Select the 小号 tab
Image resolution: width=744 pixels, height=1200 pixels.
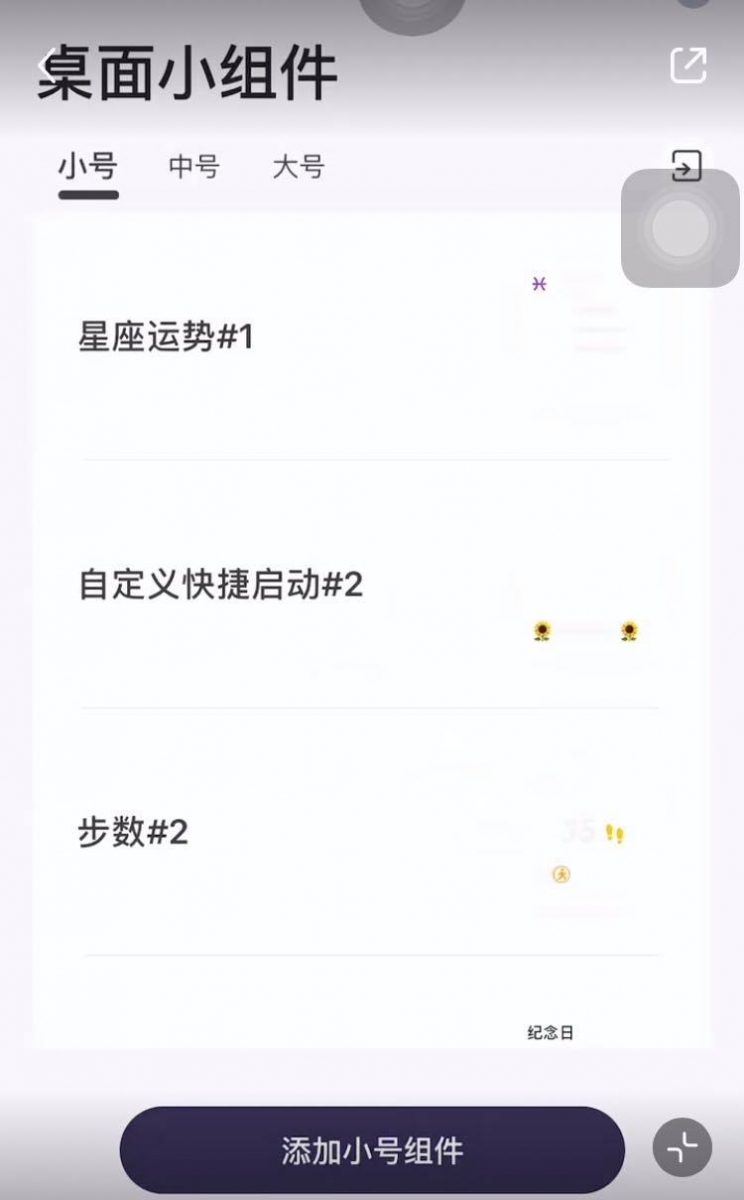[88, 167]
